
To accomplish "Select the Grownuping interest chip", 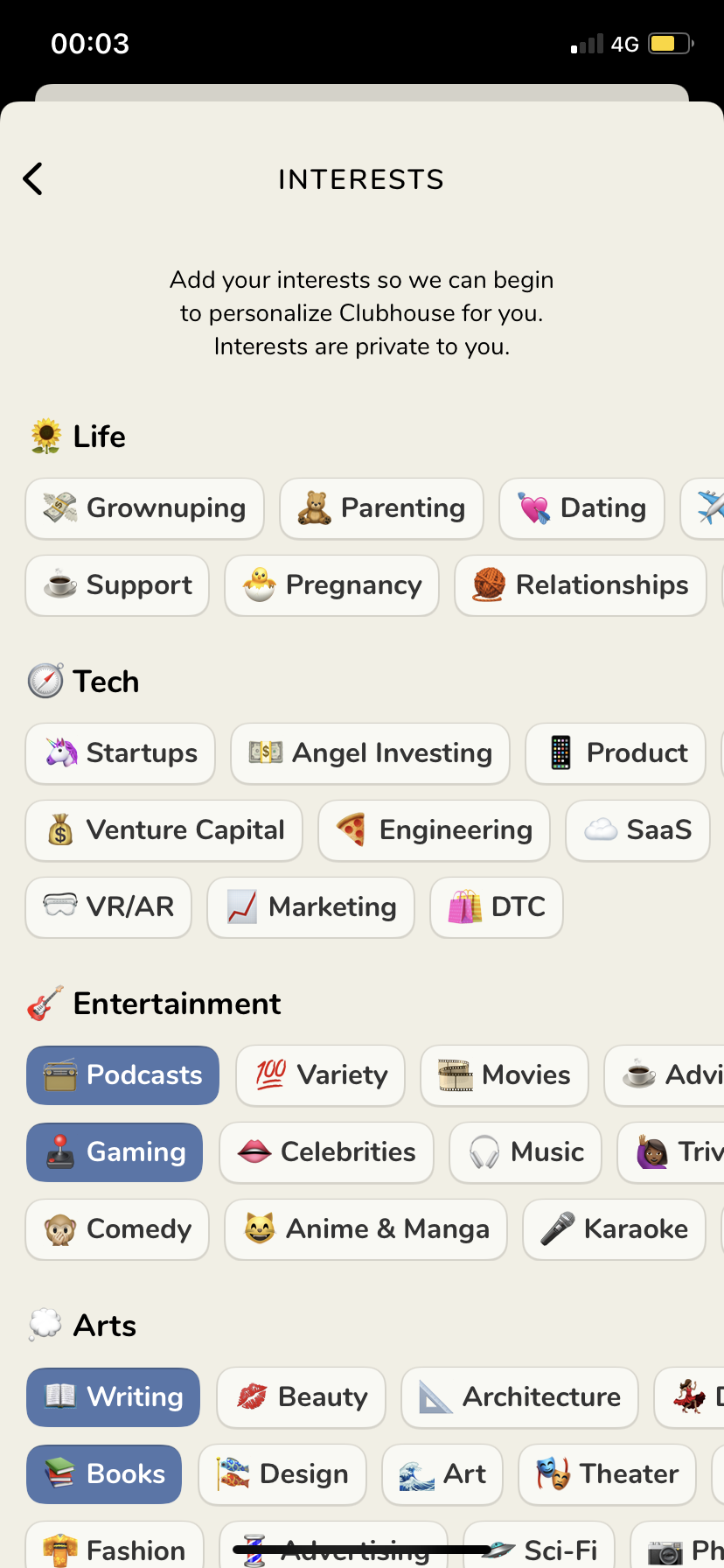I will pyautogui.click(x=145, y=508).
